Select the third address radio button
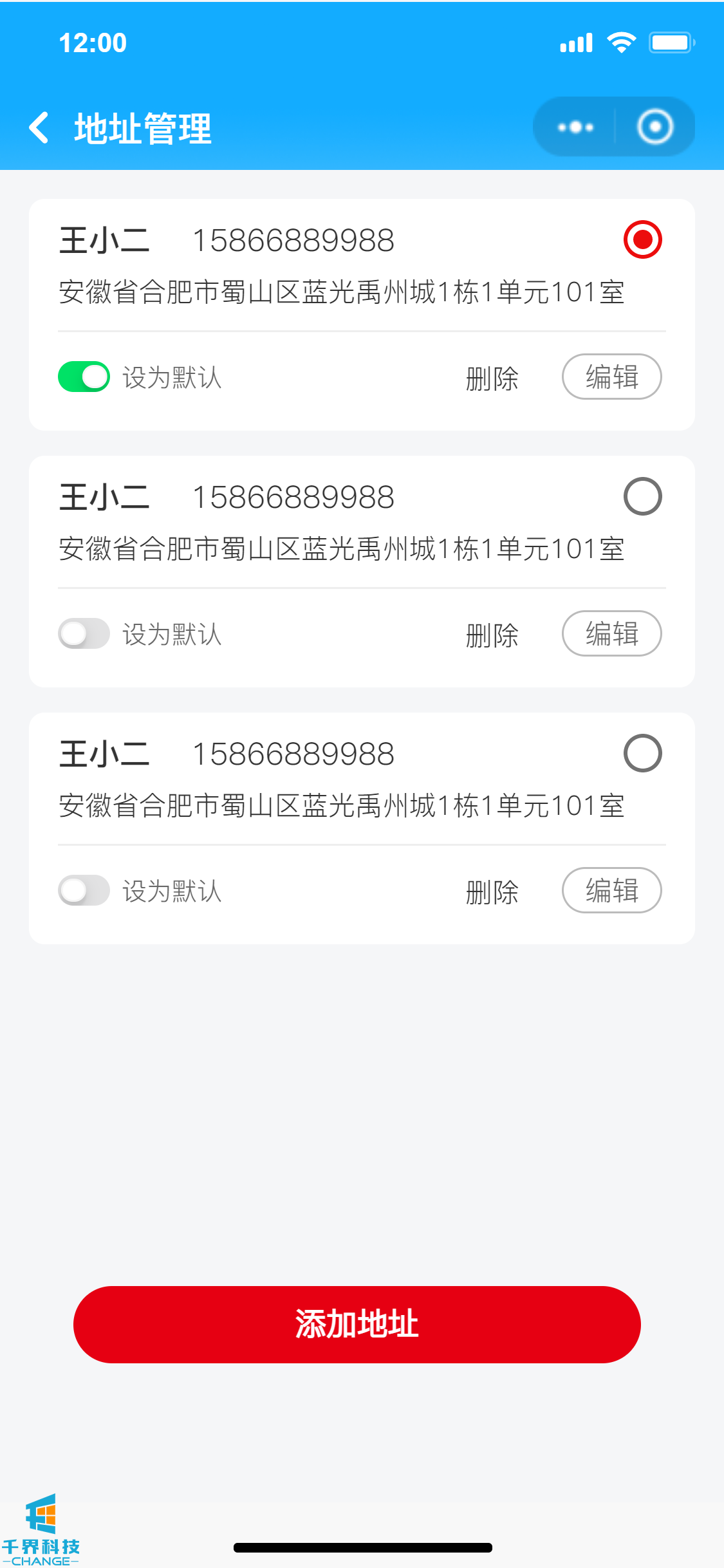The width and height of the screenshot is (724, 1568). pyautogui.click(x=642, y=753)
